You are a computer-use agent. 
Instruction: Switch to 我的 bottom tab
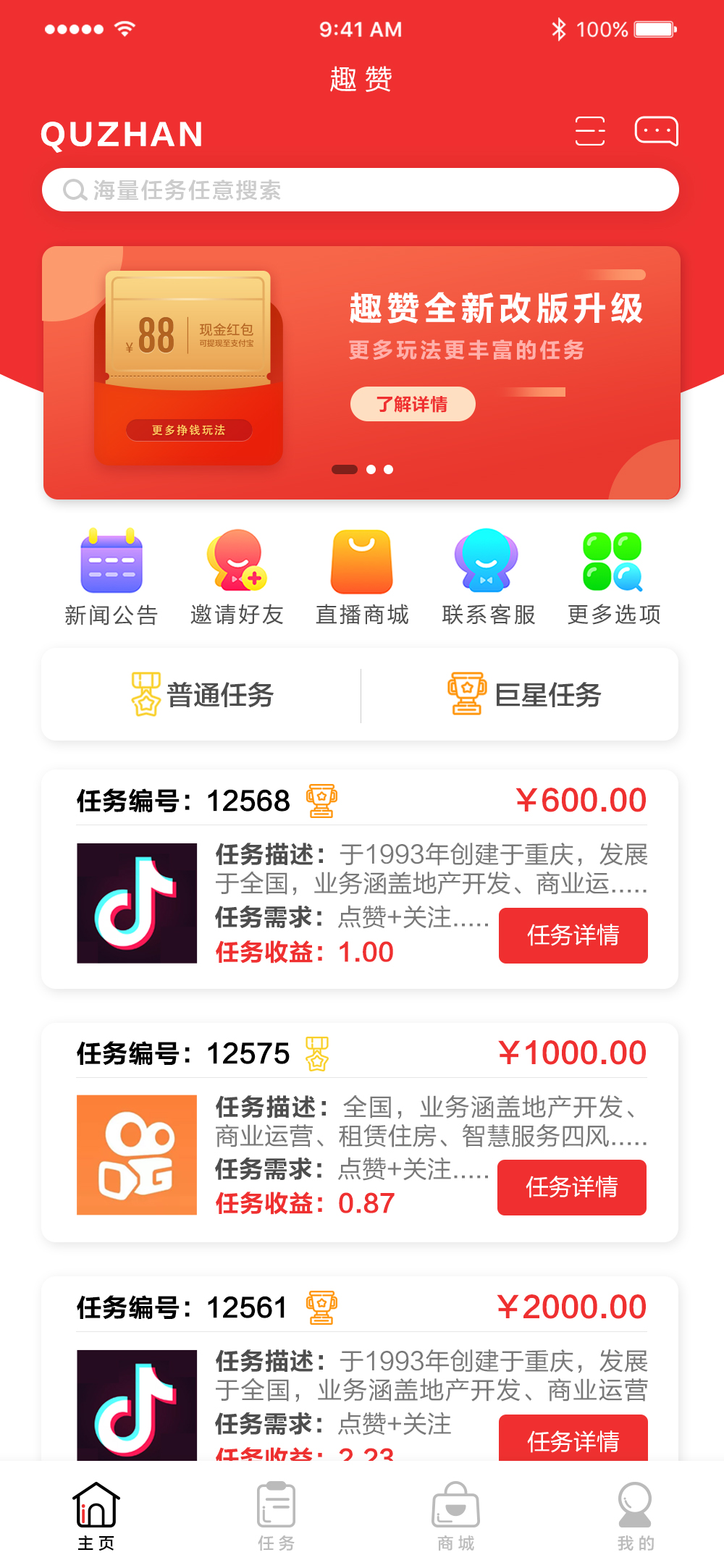[635, 1516]
